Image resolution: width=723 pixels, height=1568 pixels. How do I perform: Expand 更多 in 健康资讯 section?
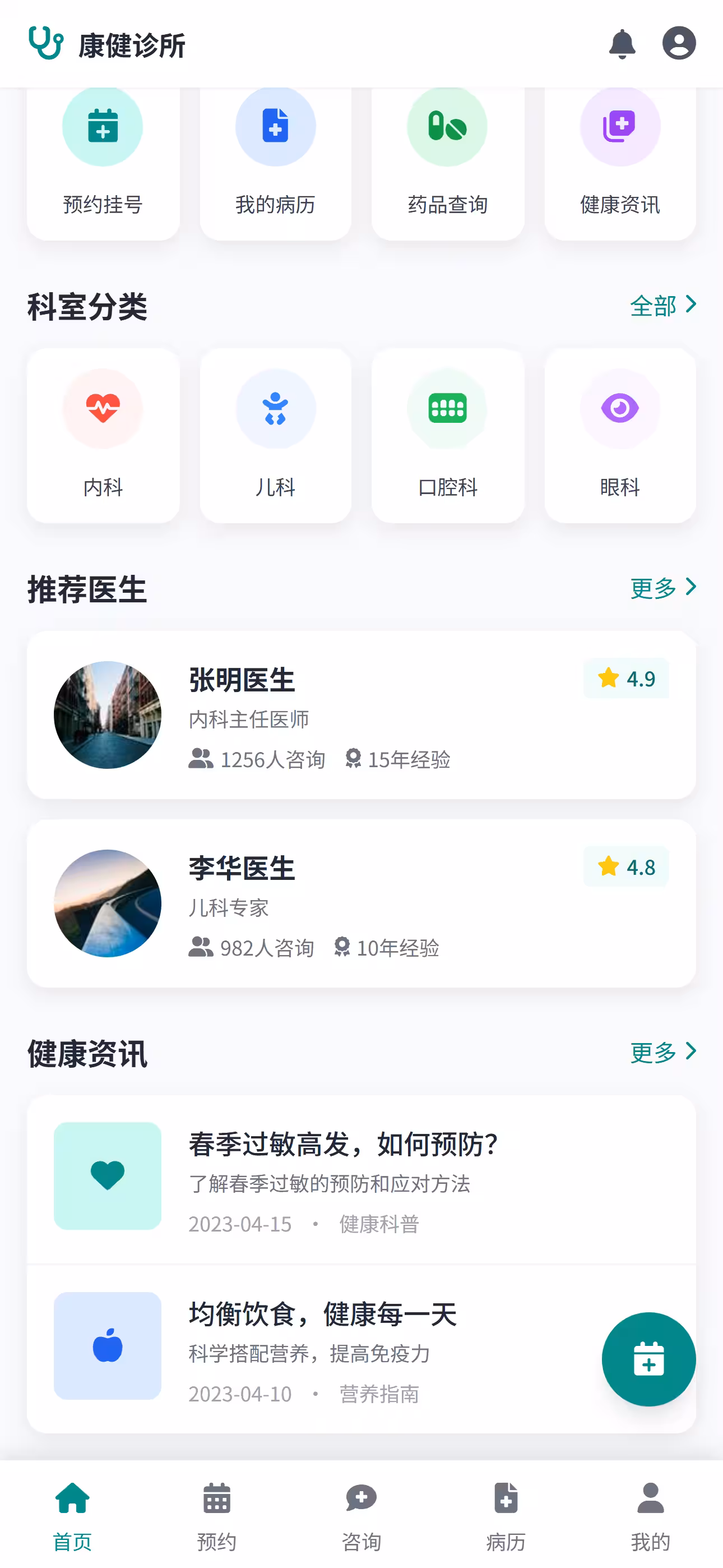click(x=664, y=1052)
